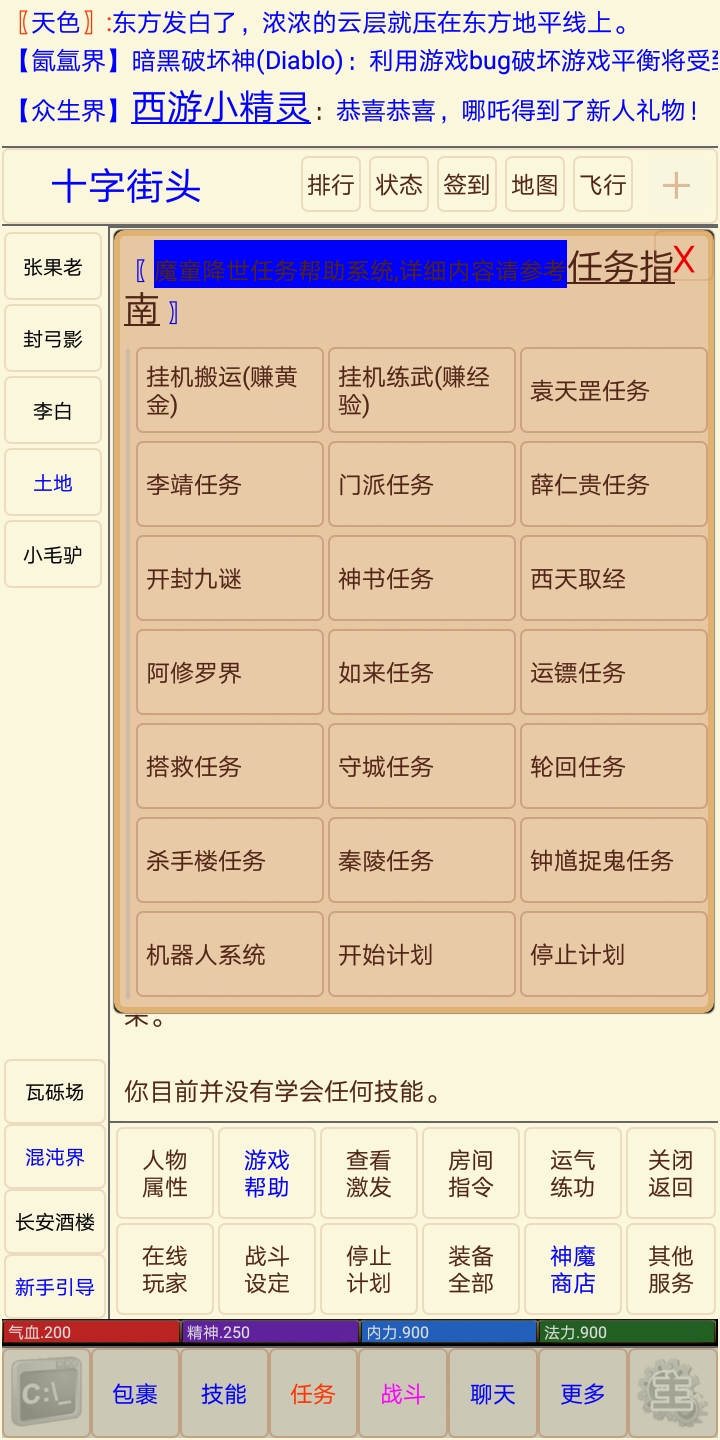Click 签到 to sign in
Viewport: 720px width, 1440px height.
click(x=465, y=183)
